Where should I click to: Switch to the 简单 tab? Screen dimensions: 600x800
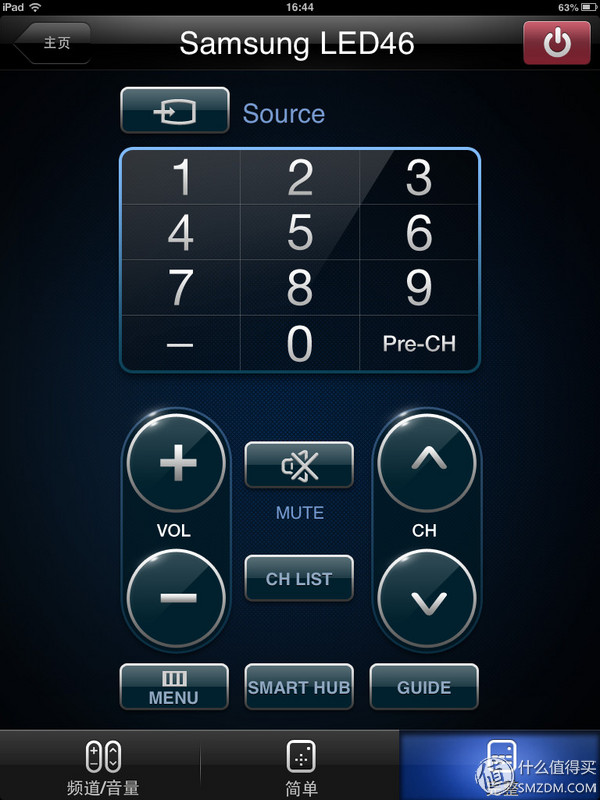[300, 766]
